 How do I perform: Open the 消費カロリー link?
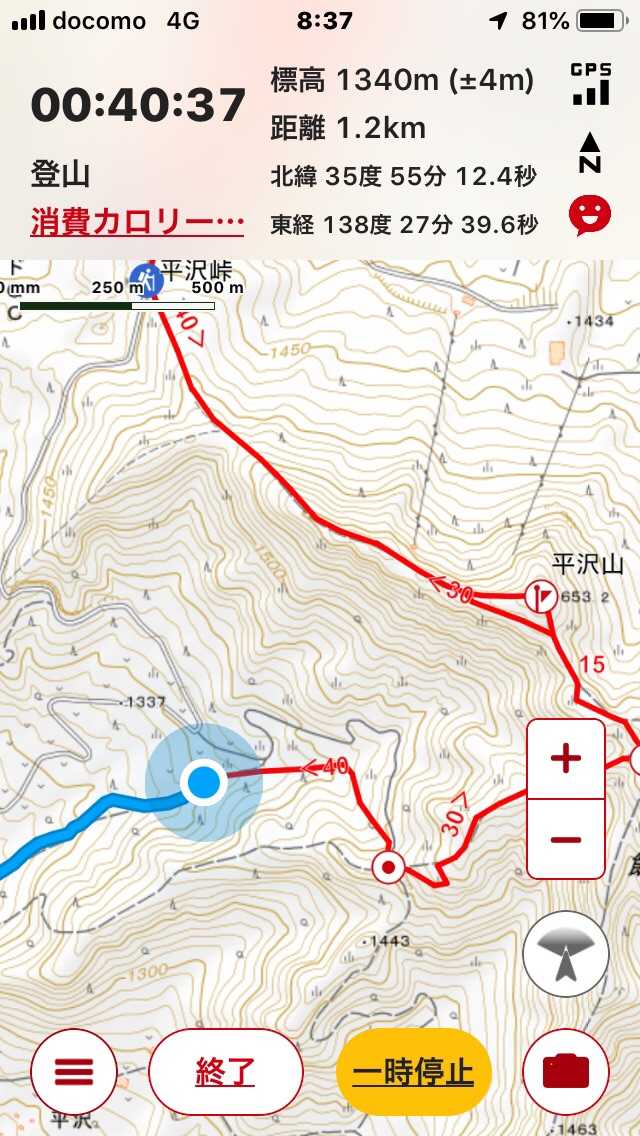point(137,221)
